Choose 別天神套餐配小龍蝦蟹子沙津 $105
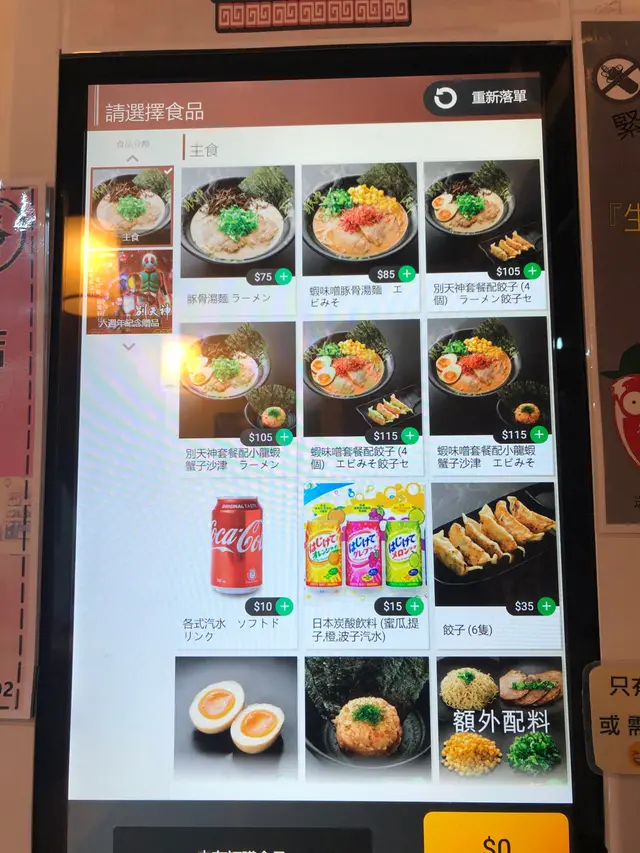640x853 pixels. coord(284,437)
